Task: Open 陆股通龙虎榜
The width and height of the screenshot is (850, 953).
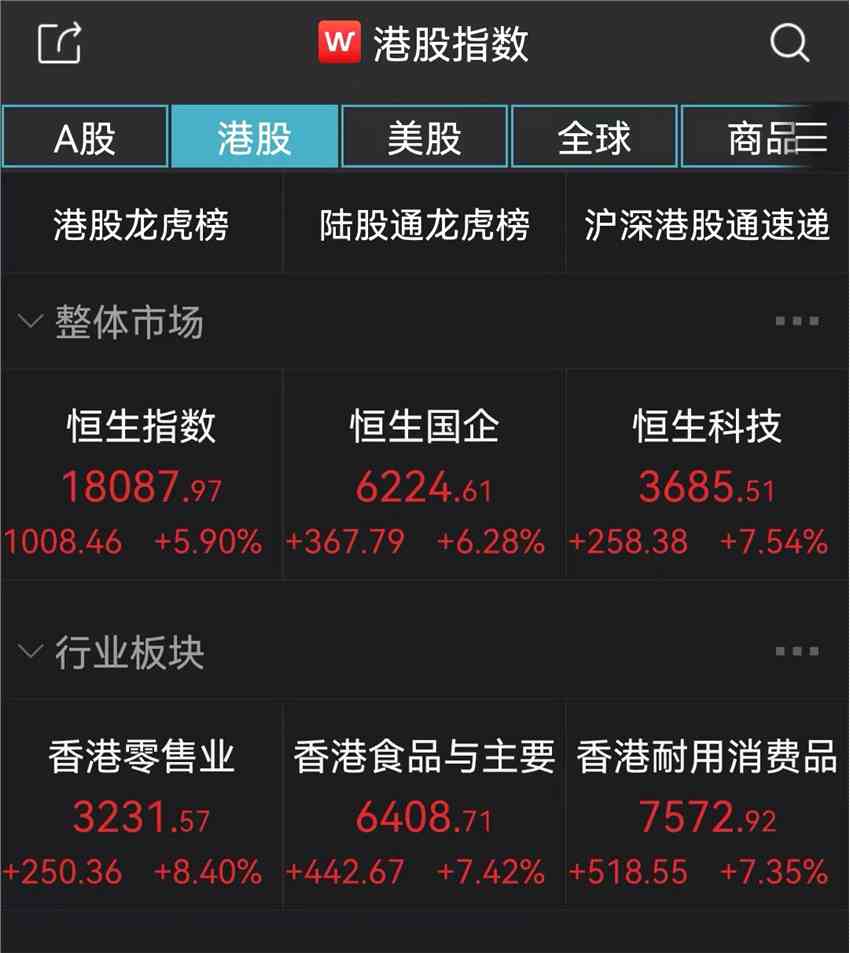Action: click(424, 225)
